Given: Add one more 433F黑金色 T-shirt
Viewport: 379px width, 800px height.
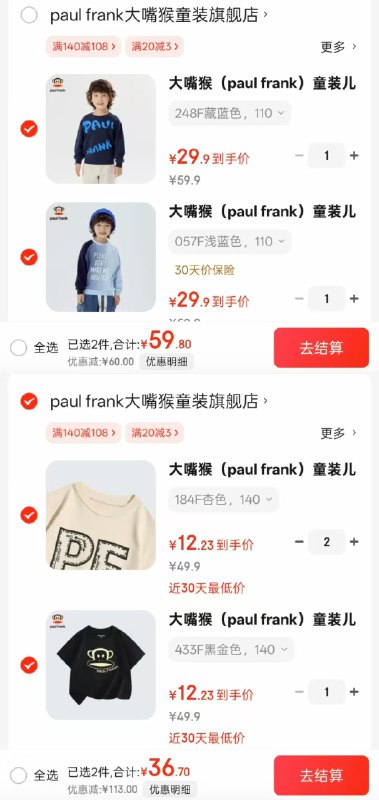Looking at the screenshot, I should point(354,692).
